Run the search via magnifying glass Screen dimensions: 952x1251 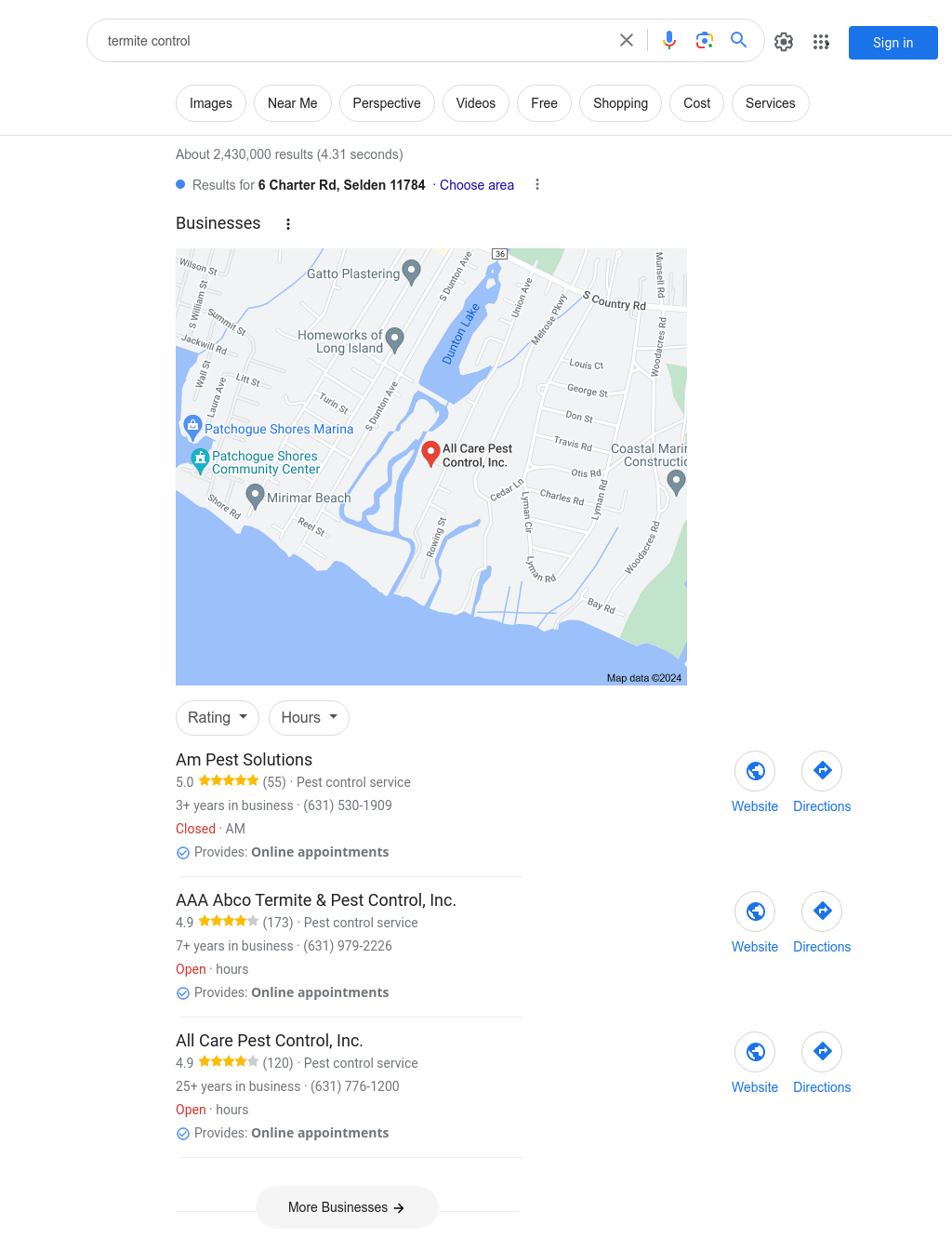pyautogui.click(x=739, y=40)
